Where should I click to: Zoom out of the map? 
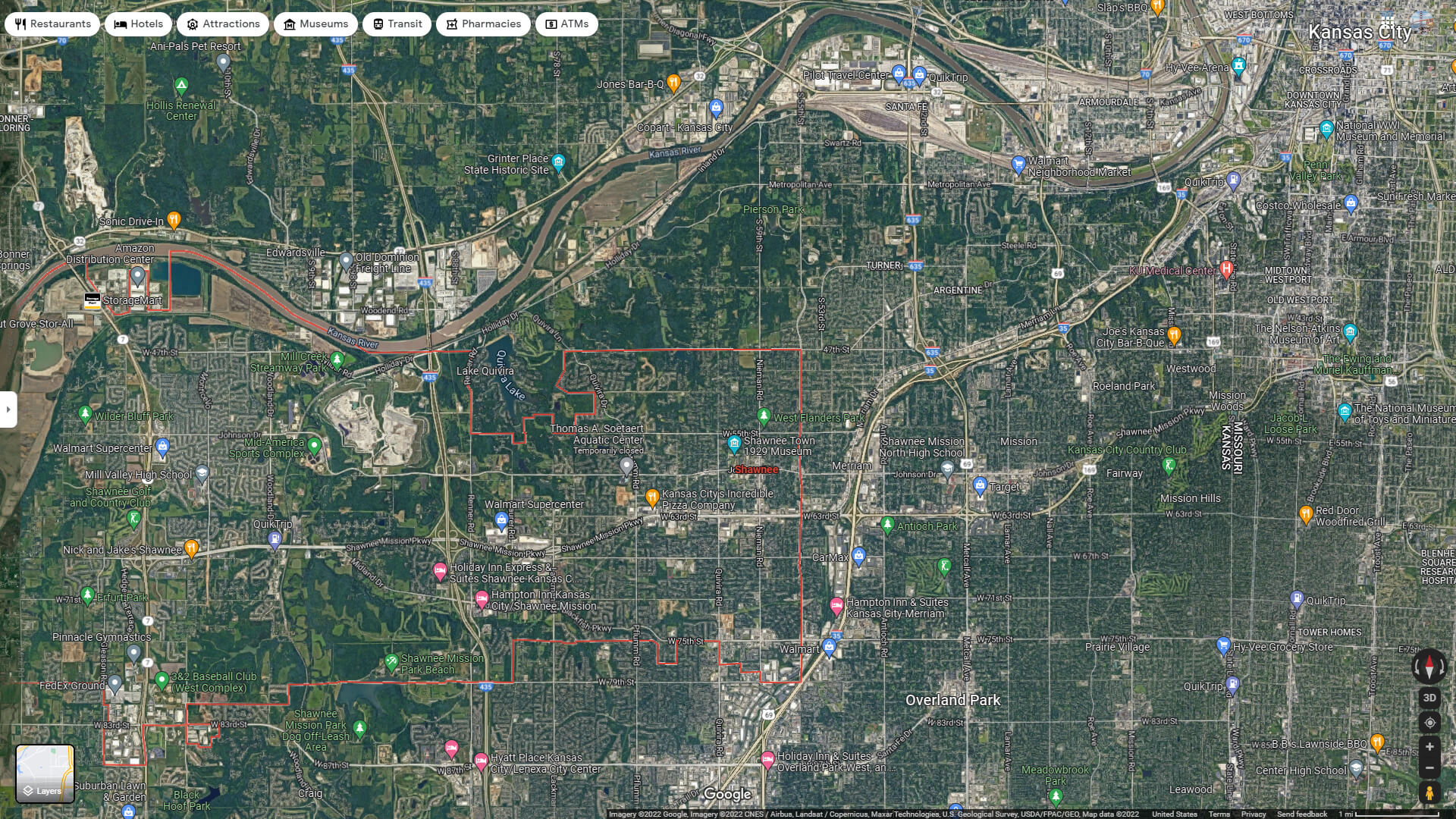[1429, 768]
